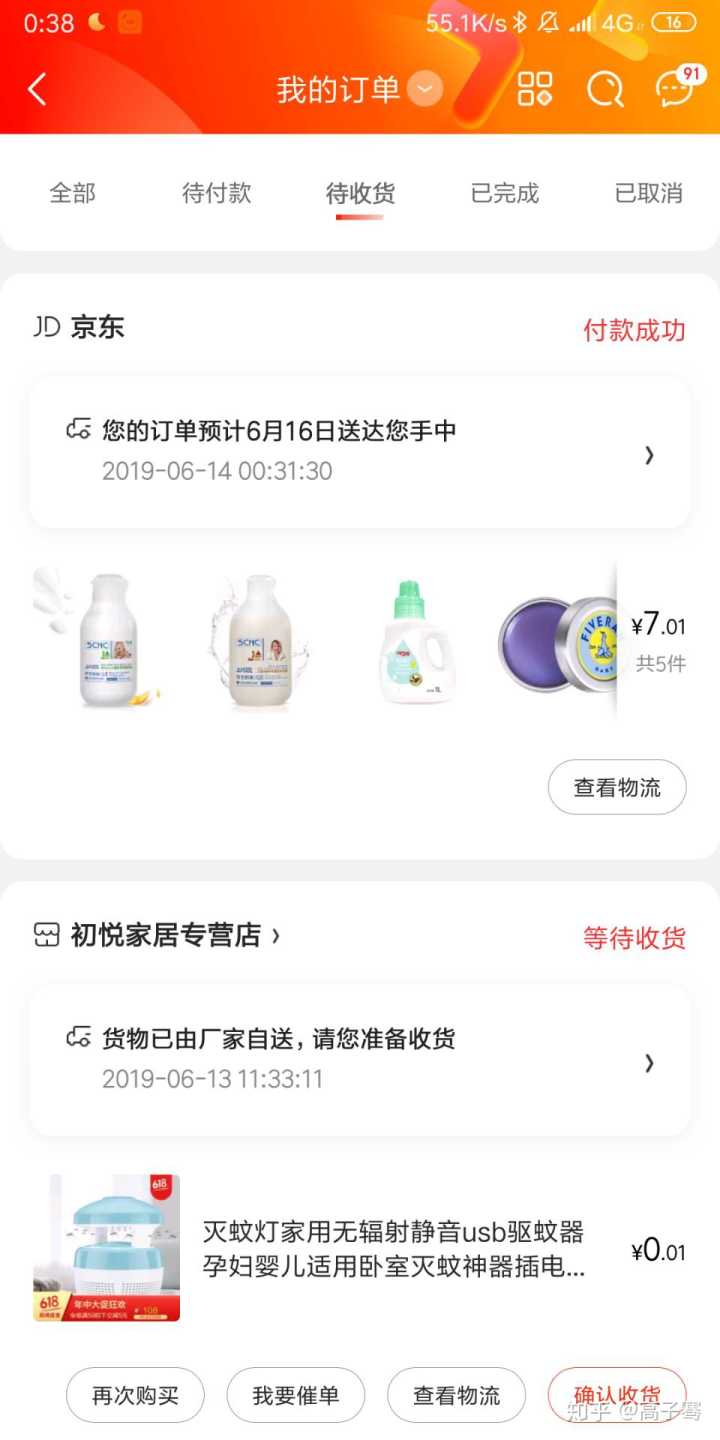Switch to the 已取消 tab
The image size is (720, 1440).
point(648,193)
